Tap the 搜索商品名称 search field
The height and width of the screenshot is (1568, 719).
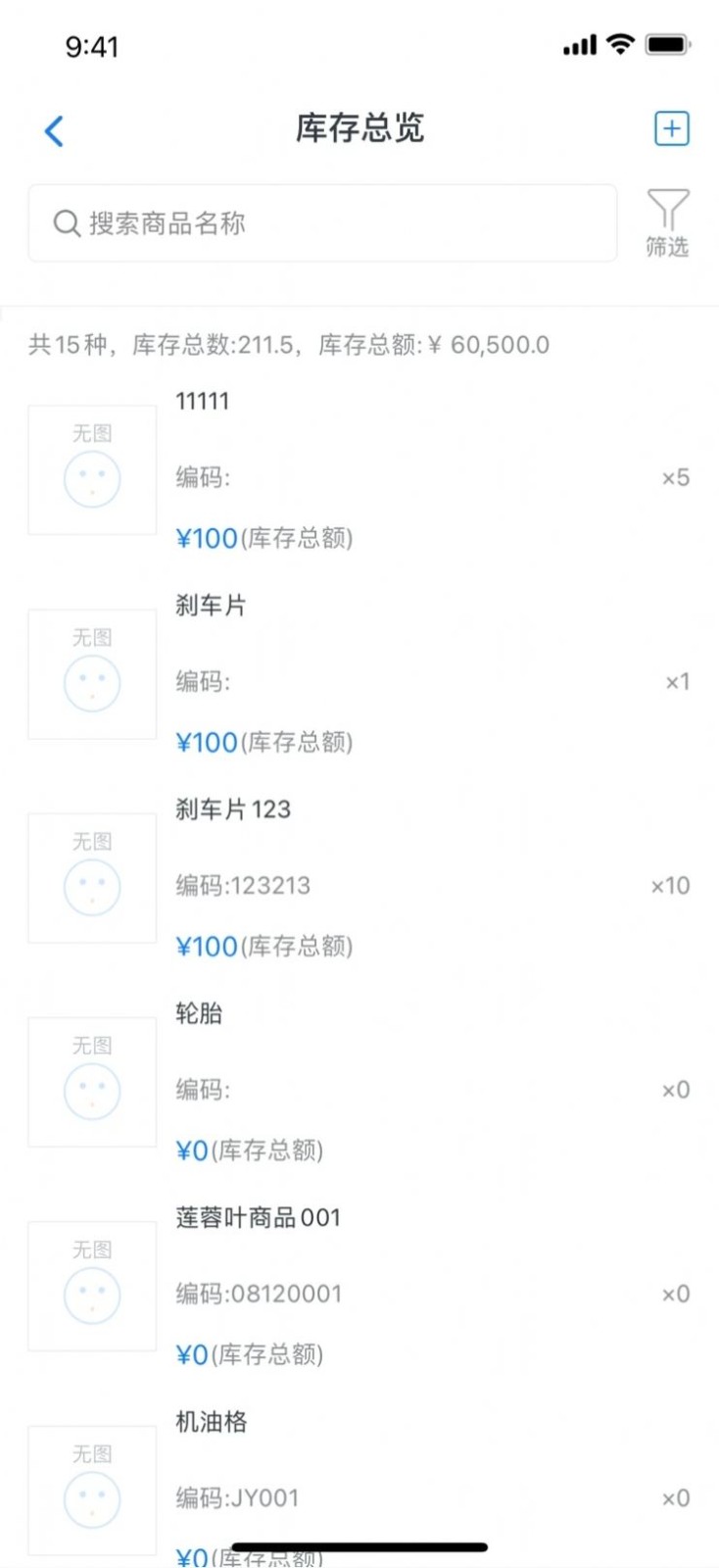[321, 222]
